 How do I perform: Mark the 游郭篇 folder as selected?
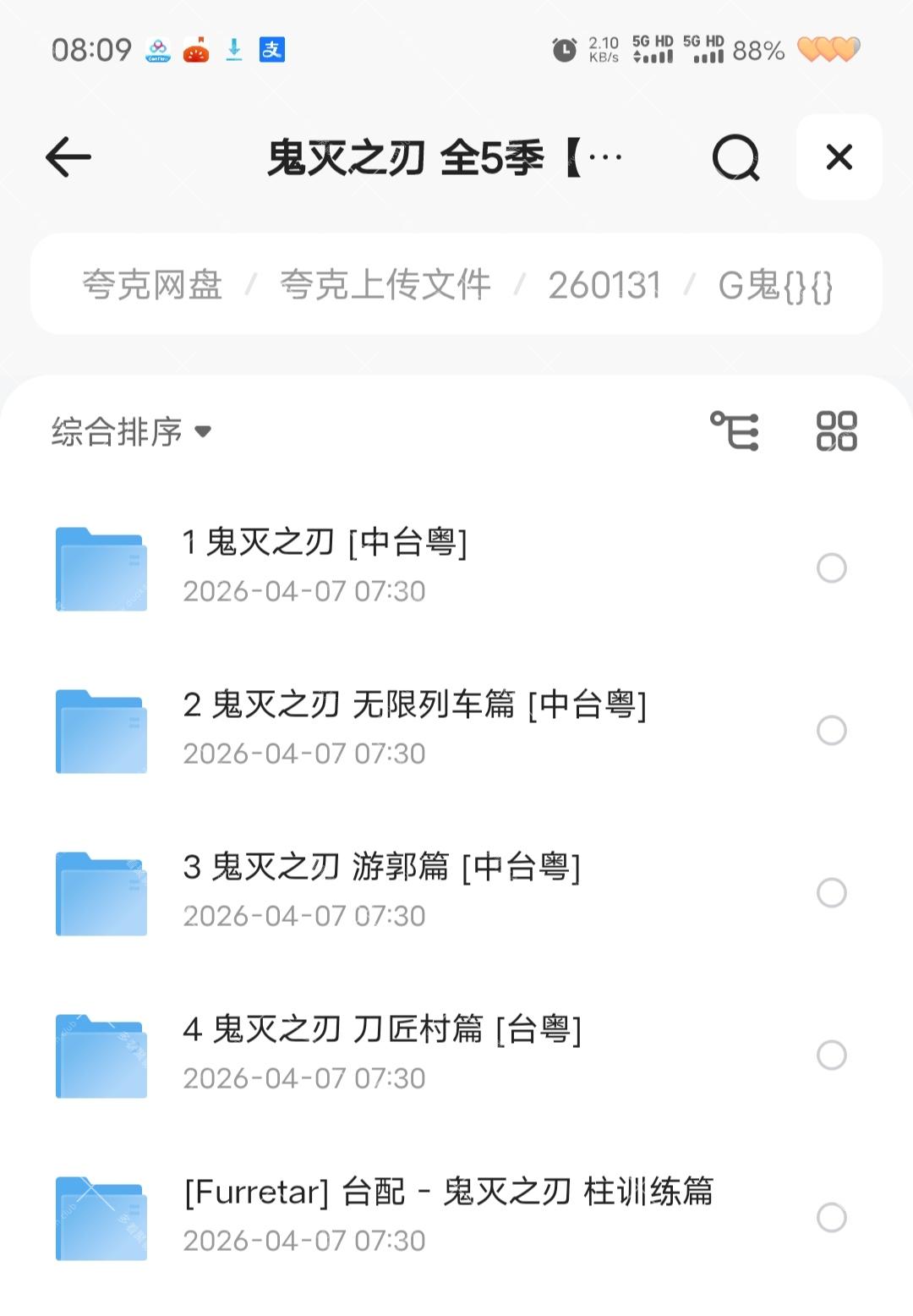tap(832, 892)
